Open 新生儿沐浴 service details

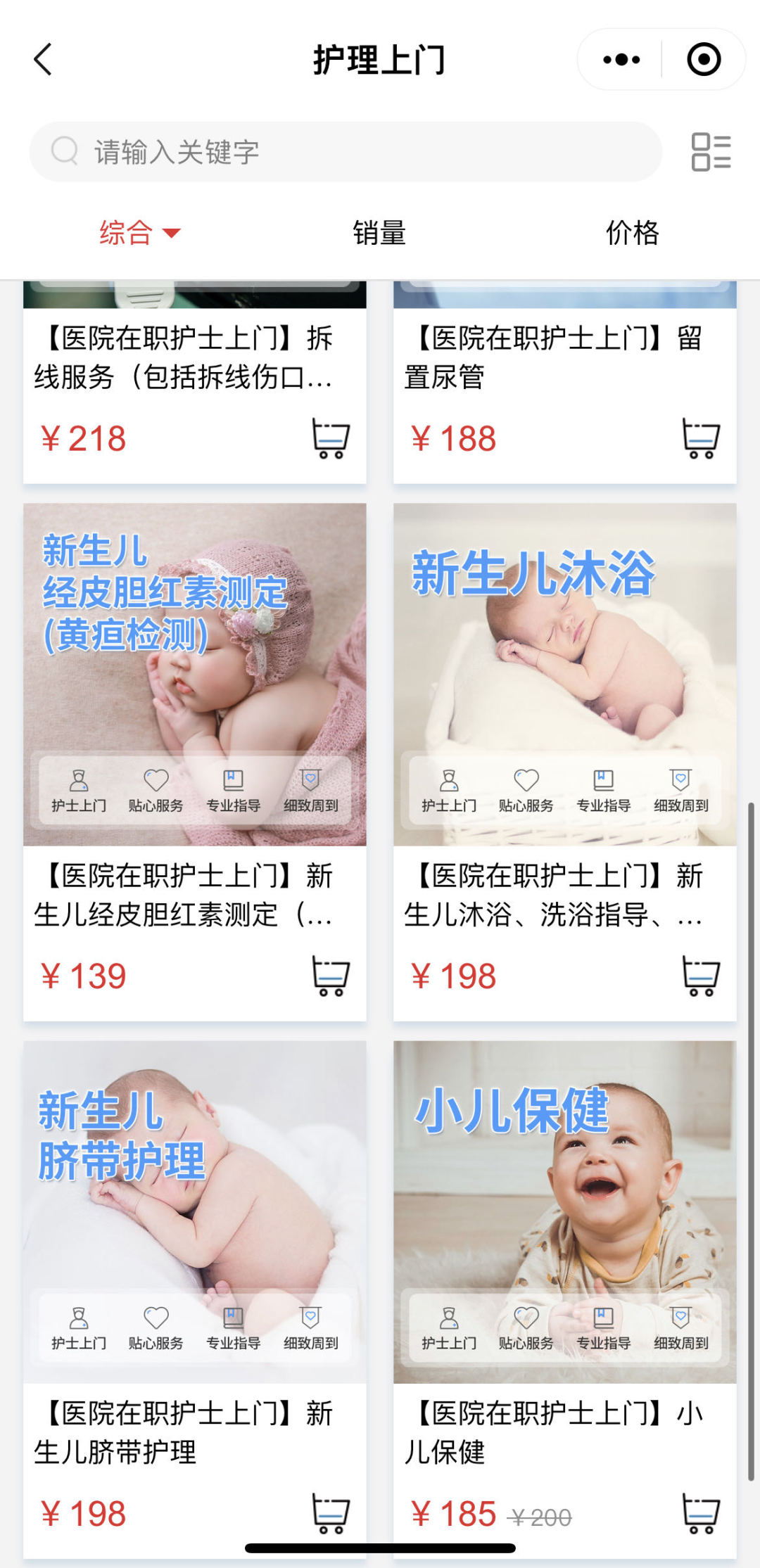pos(564,674)
